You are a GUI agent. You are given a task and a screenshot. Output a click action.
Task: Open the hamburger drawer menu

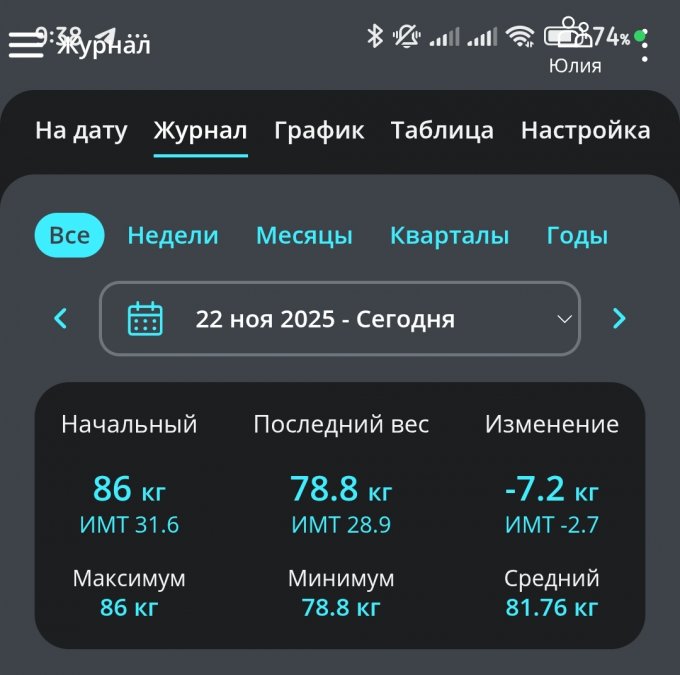[26, 44]
